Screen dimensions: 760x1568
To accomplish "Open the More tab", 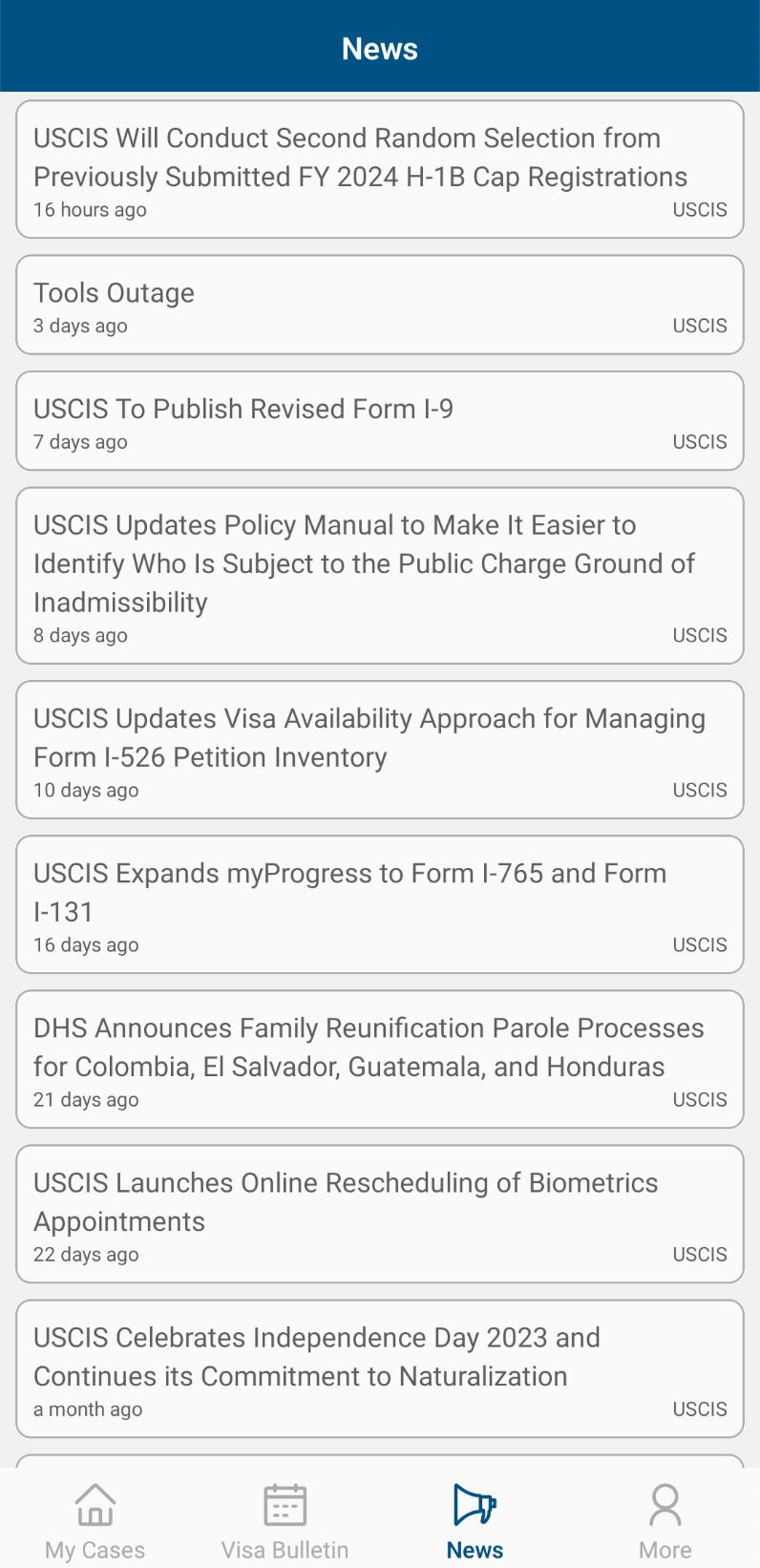I will tap(665, 1520).
